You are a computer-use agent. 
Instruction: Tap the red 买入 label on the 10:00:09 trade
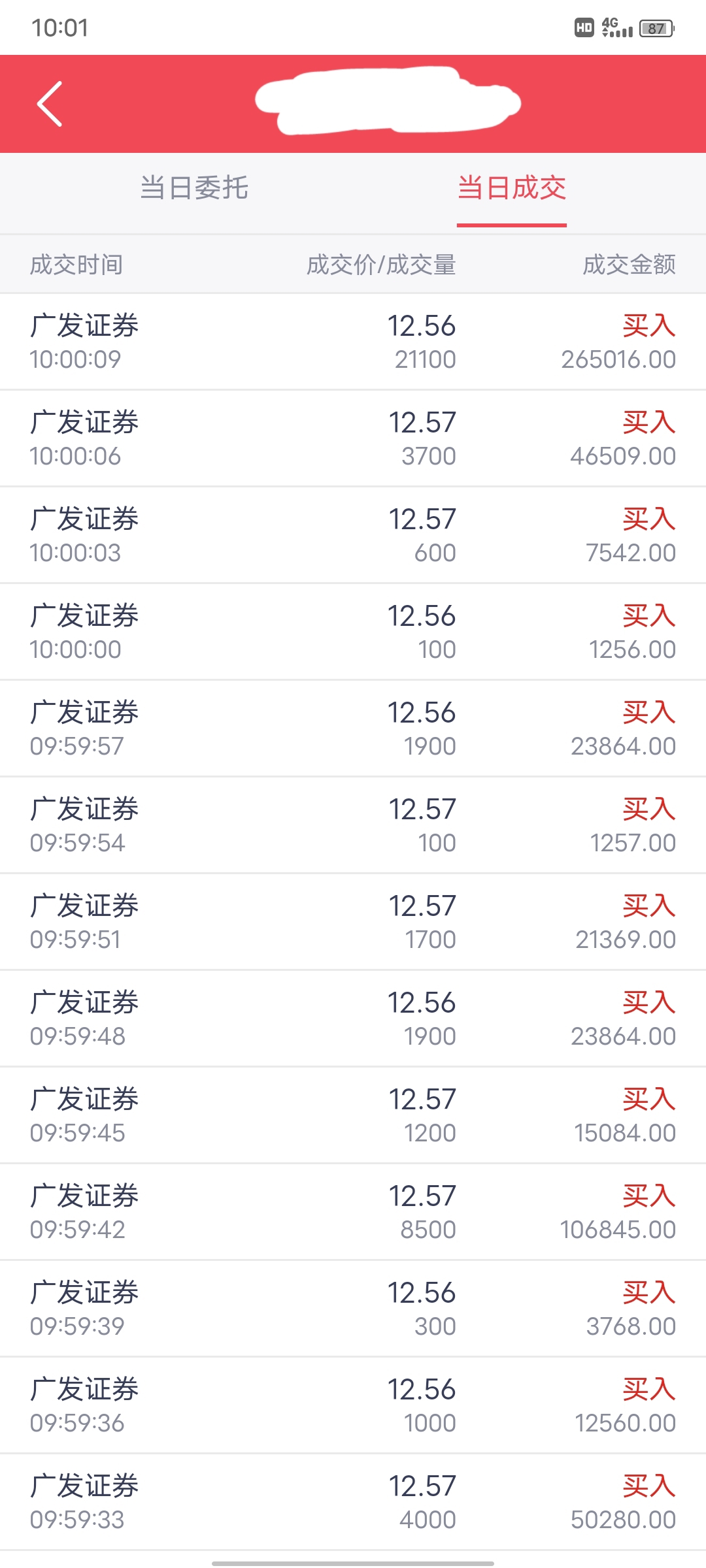648,326
